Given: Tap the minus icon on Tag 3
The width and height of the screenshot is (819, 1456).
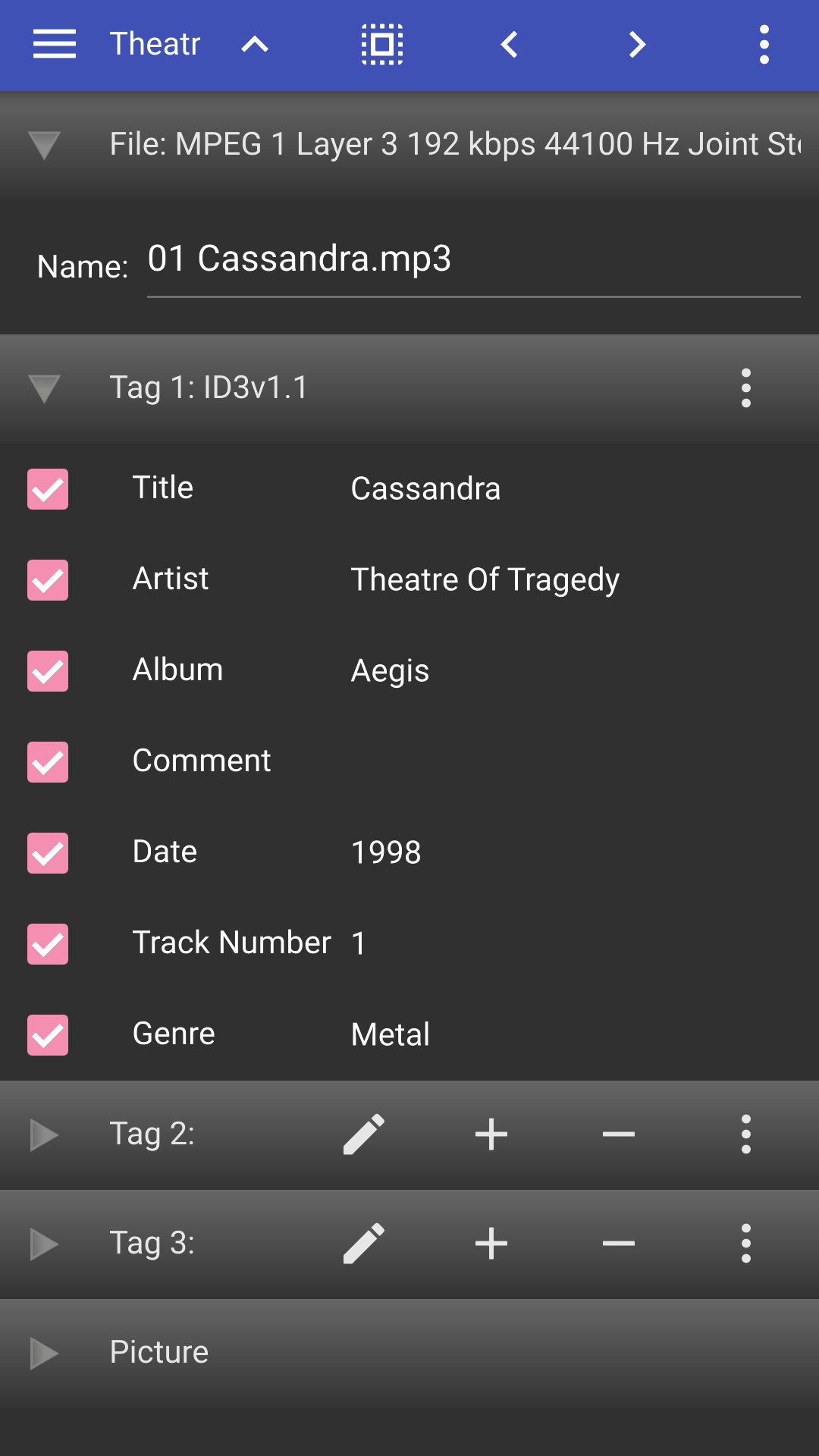Looking at the screenshot, I should click(x=619, y=1244).
